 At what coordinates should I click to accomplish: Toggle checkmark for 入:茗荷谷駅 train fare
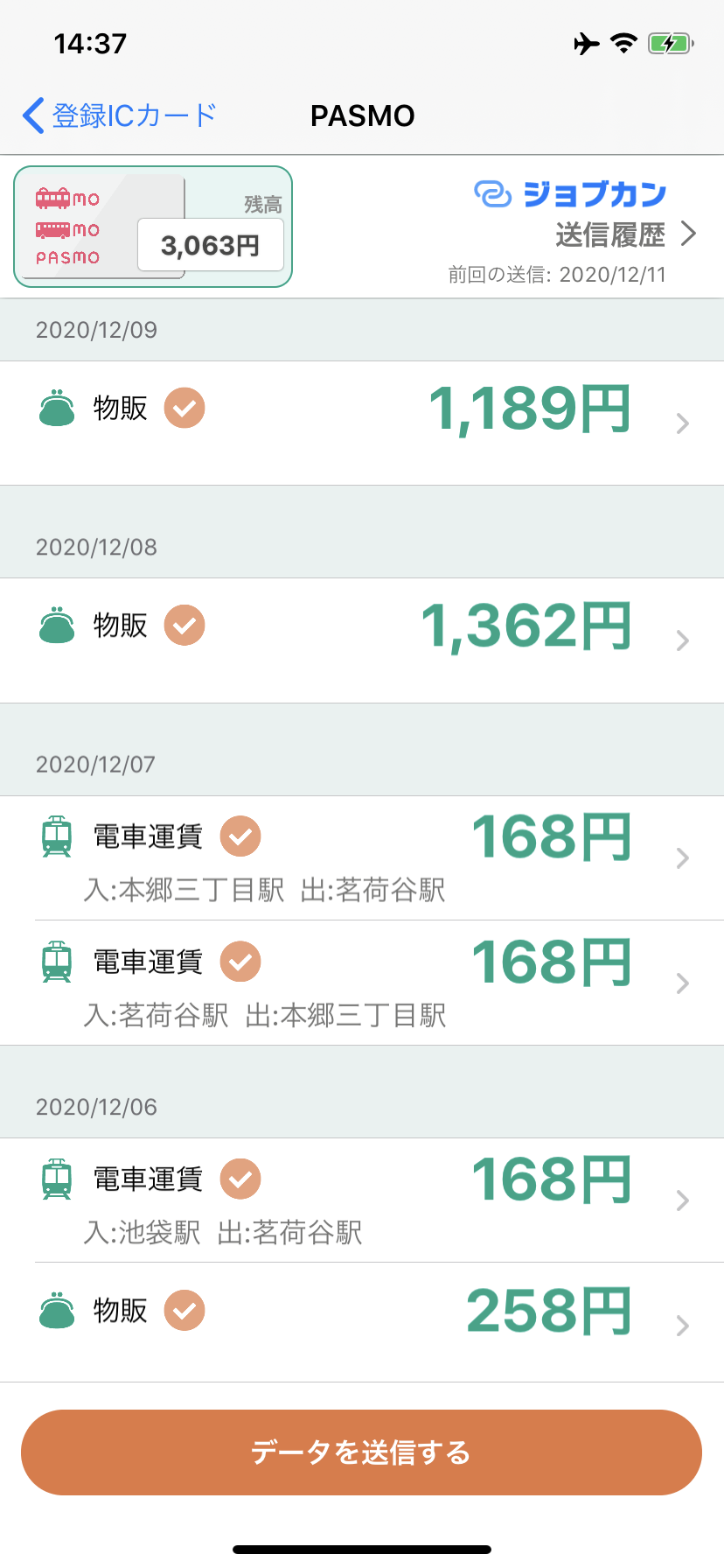[x=240, y=962]
